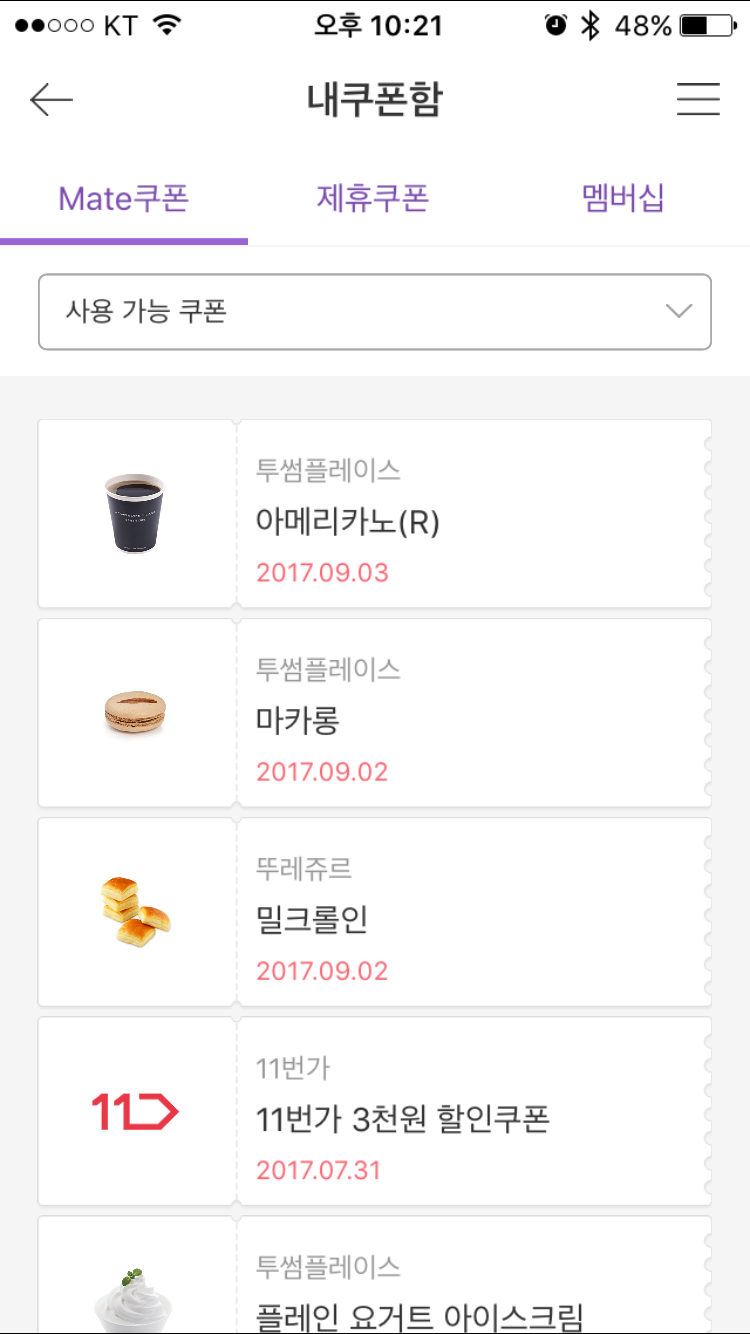Switch to the Mate쿠폰 tab
The image size is (750, 1334).
point(124,198)
